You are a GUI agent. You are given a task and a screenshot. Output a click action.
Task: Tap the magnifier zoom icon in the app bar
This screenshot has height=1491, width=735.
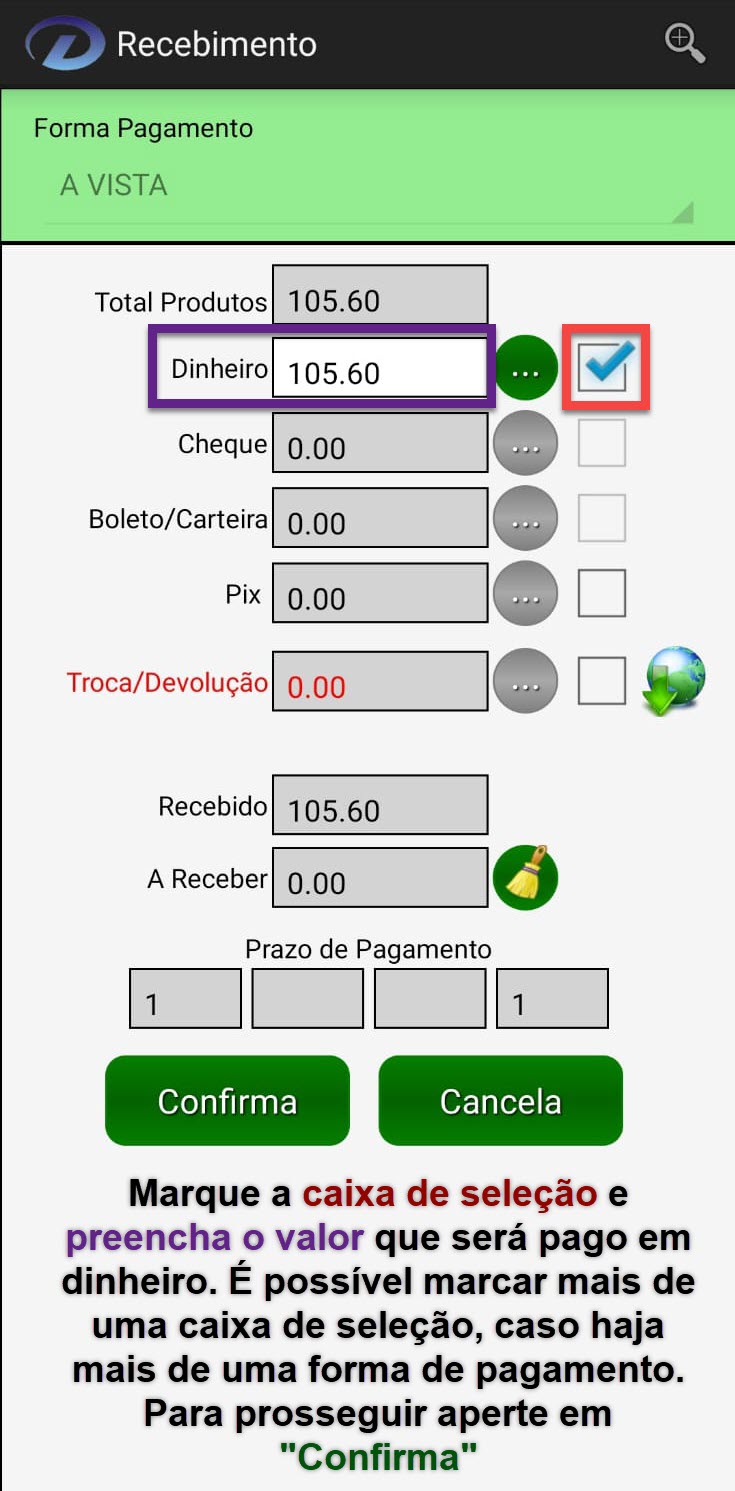point(685,43)
